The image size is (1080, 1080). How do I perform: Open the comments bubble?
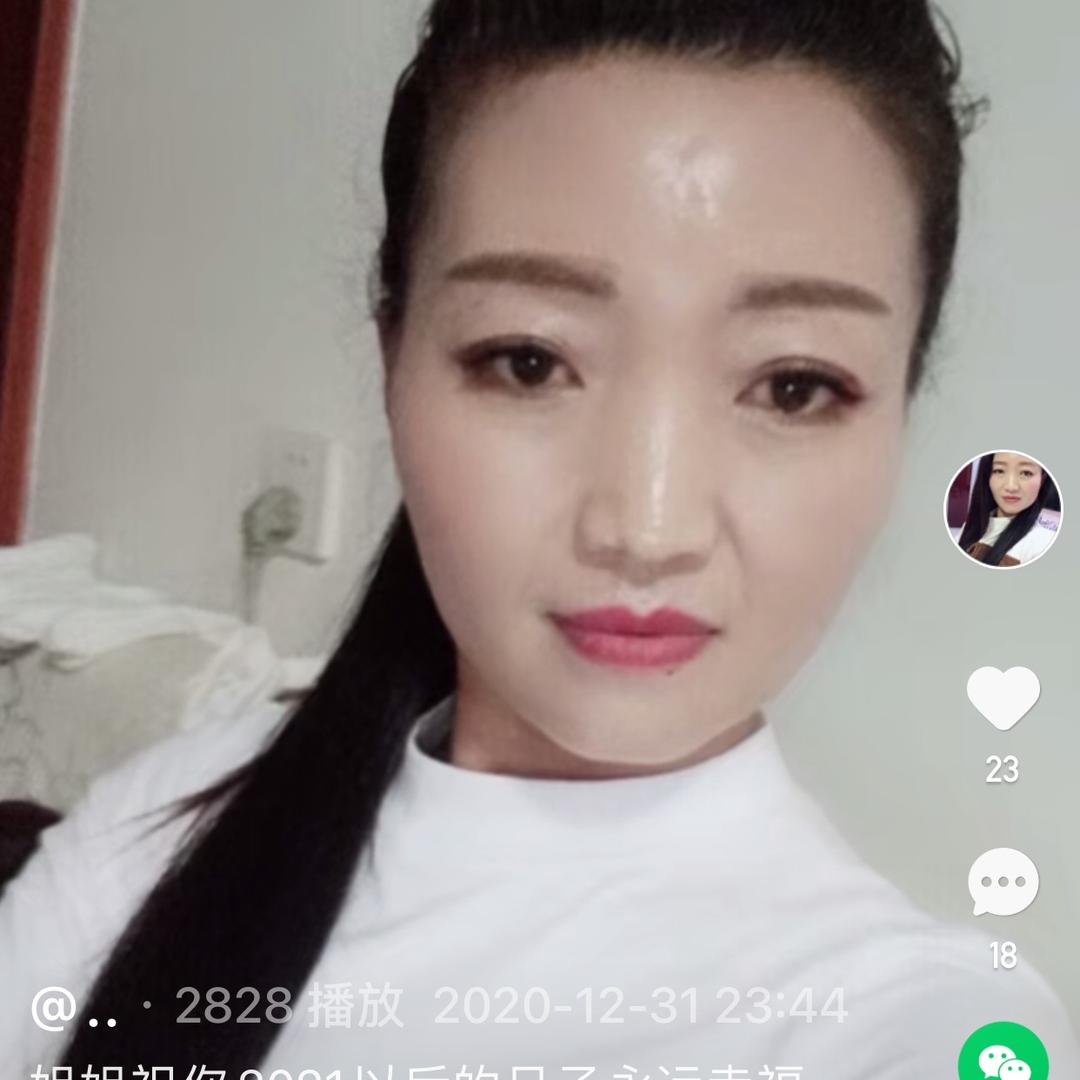(1003, 883)
